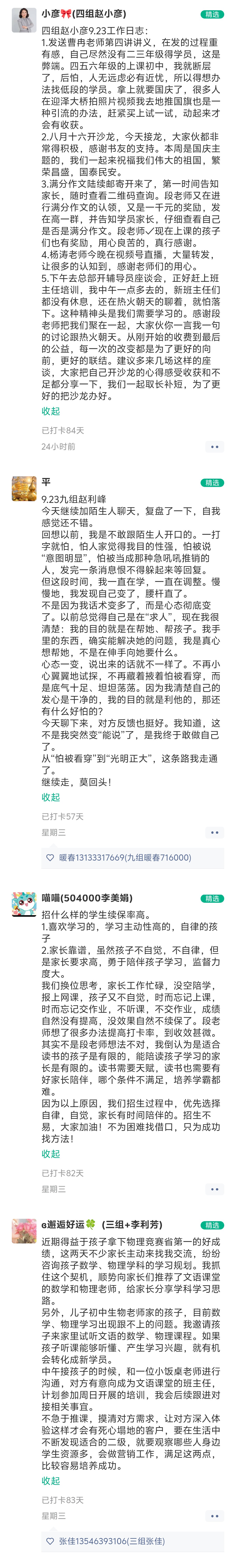Tap the like row showing 暖春13133317669
Image resolution: width=236 pixels, height=1568 pixels.
pyautogui.click(x=133, y=857)
